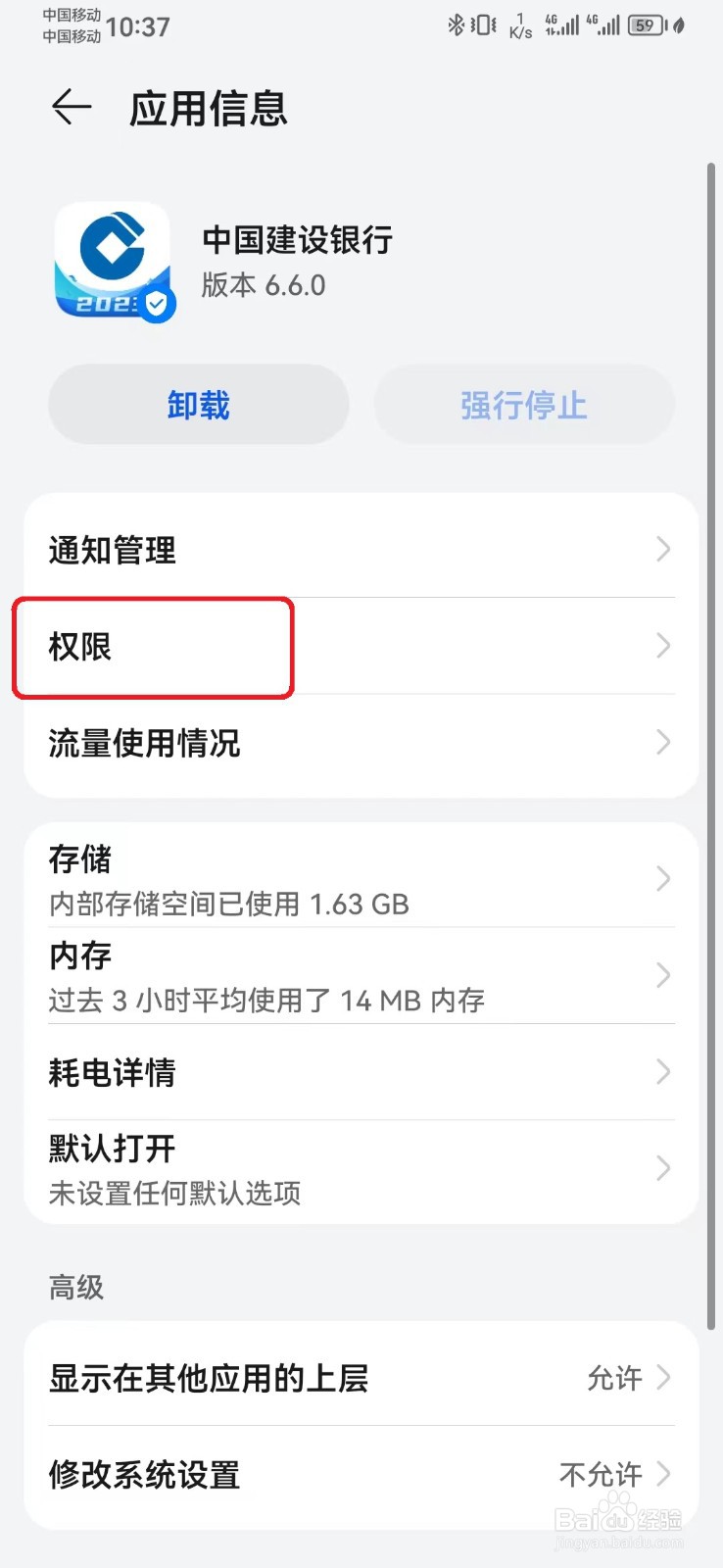This screenshot has width=723, height=1568.
Task: Expand 权限 via its chevron arrow
Action: coord(663,646)
